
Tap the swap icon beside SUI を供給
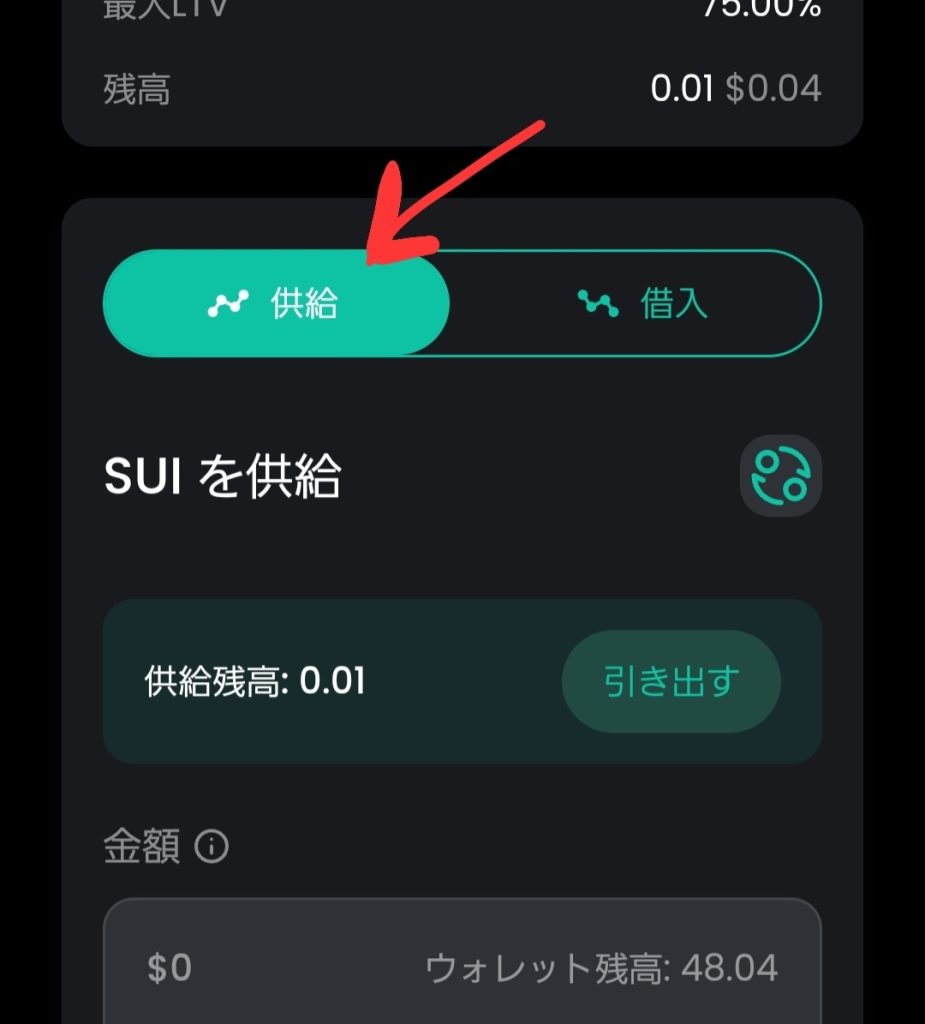780,476
